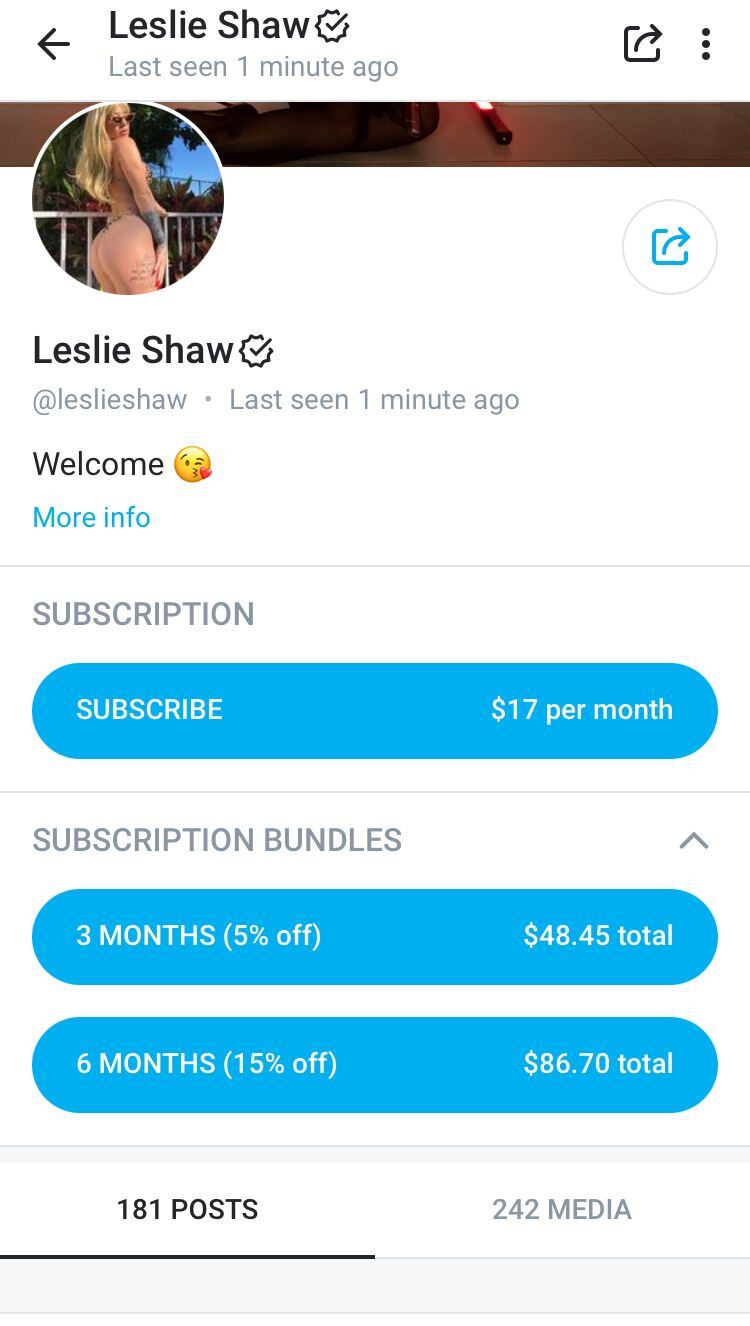This screenshot has width=750, height=1326.
Task: Switch to the 181 Posts tab
Action: [x=187, y=1209]
